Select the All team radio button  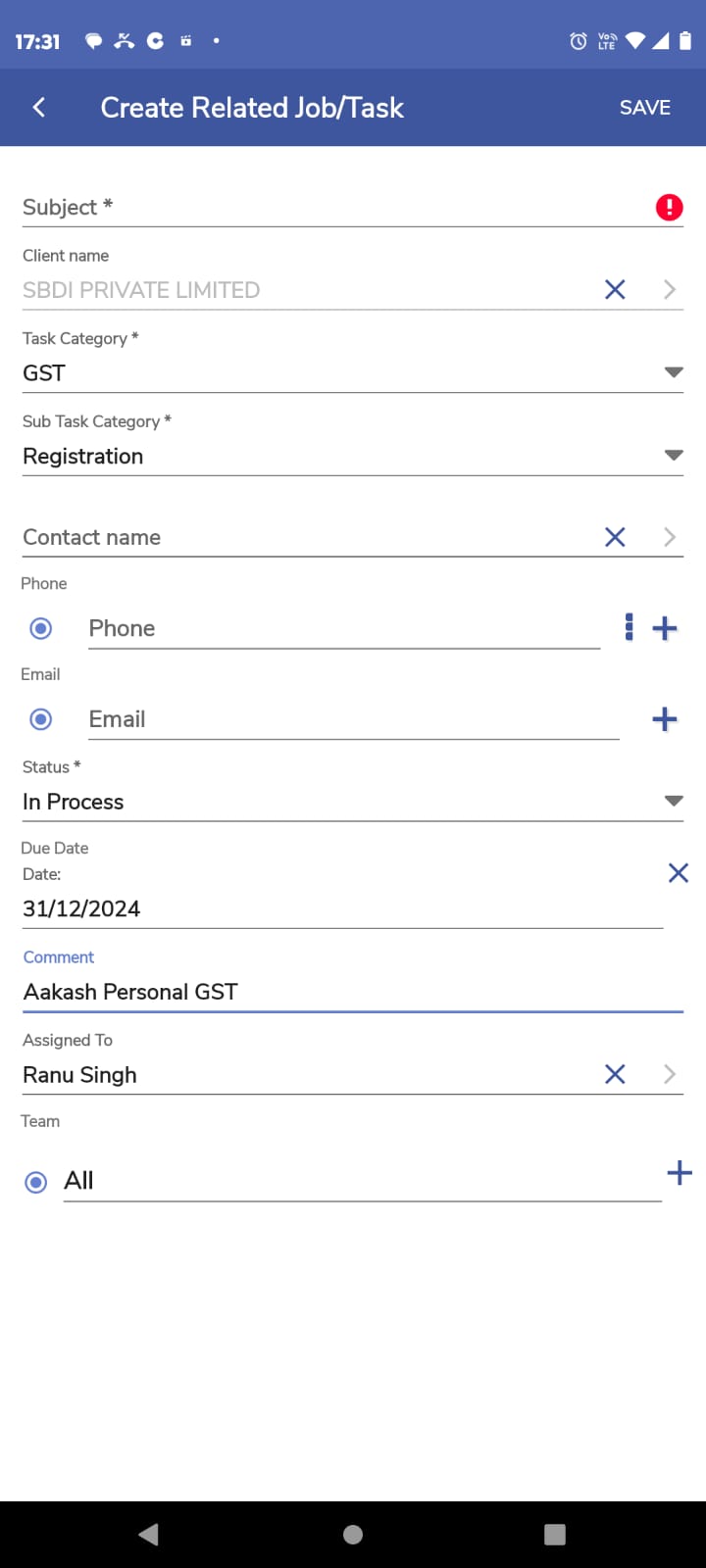36,1182
